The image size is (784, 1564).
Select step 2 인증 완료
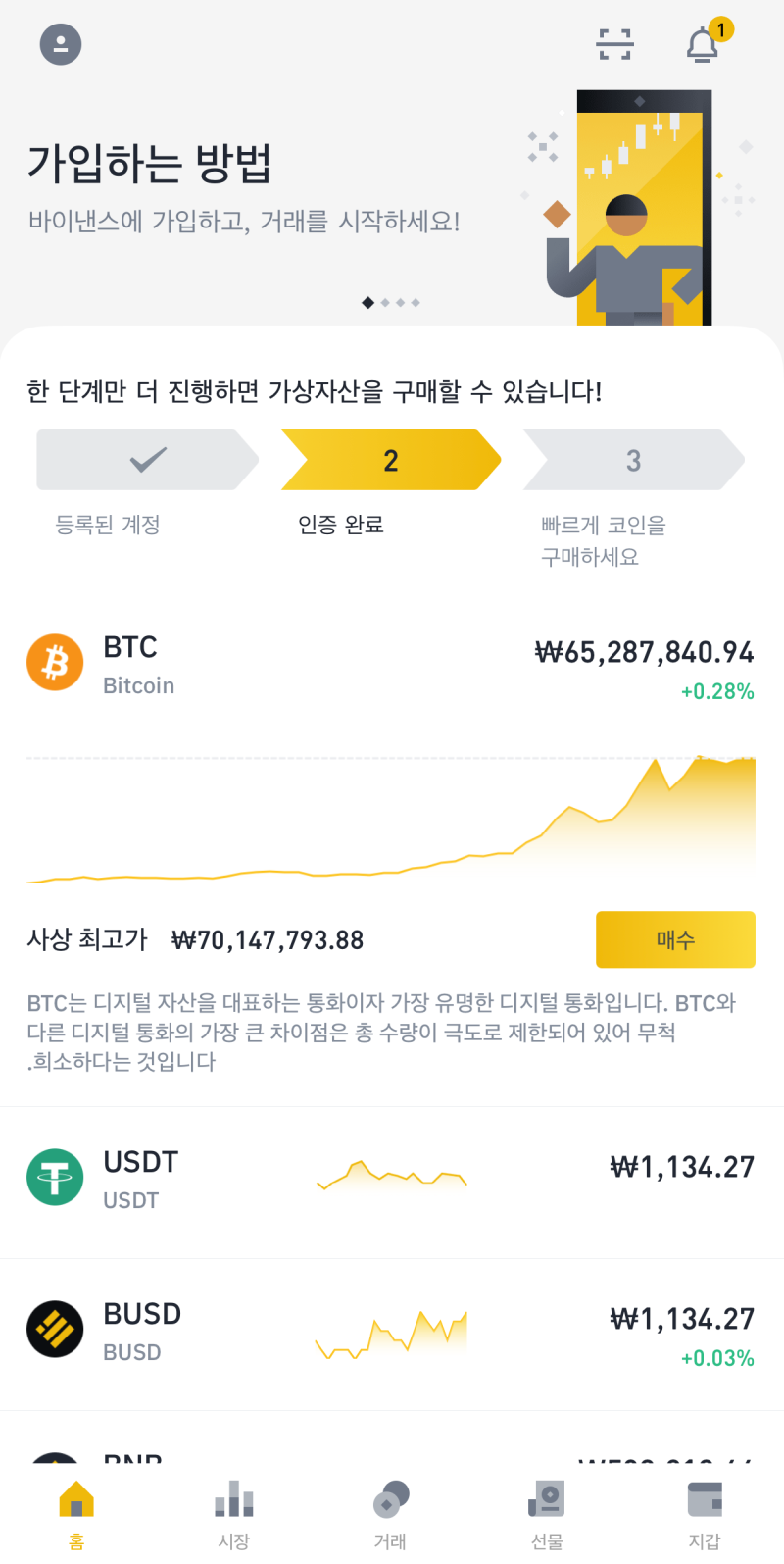point(390,459)
